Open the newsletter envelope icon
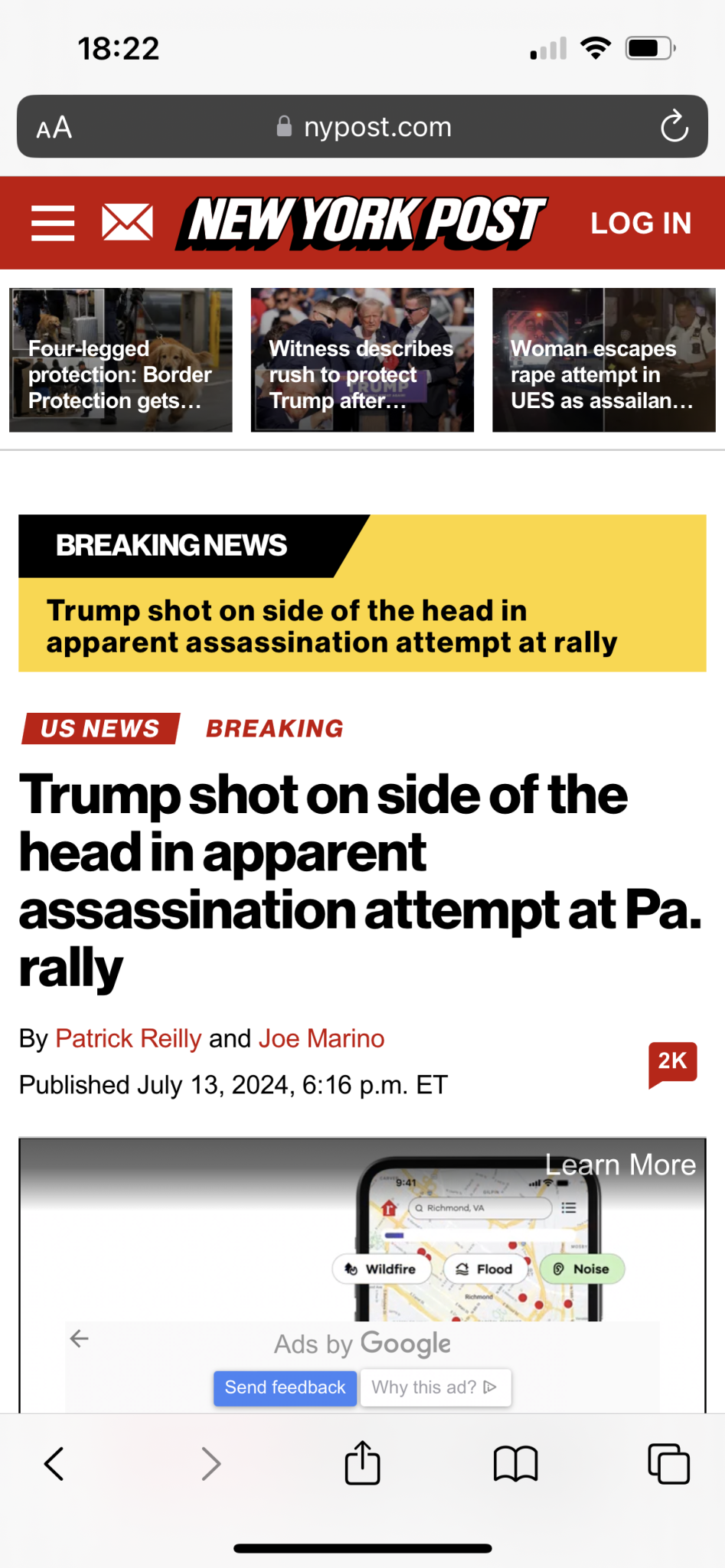The height and width of the screenshot is (1568, 725). (x=127, y=223)
